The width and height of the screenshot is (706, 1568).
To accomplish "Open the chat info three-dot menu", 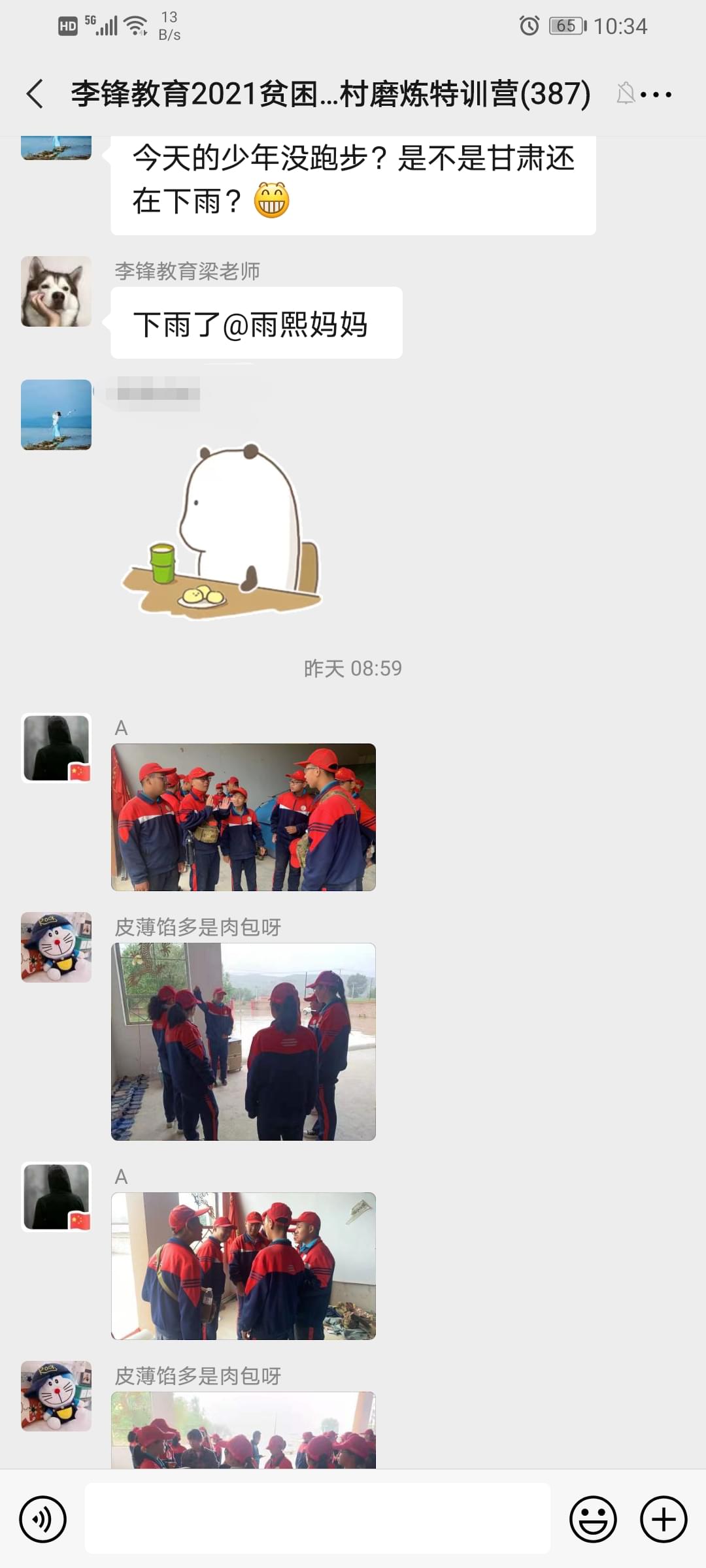I will [656, 95].
